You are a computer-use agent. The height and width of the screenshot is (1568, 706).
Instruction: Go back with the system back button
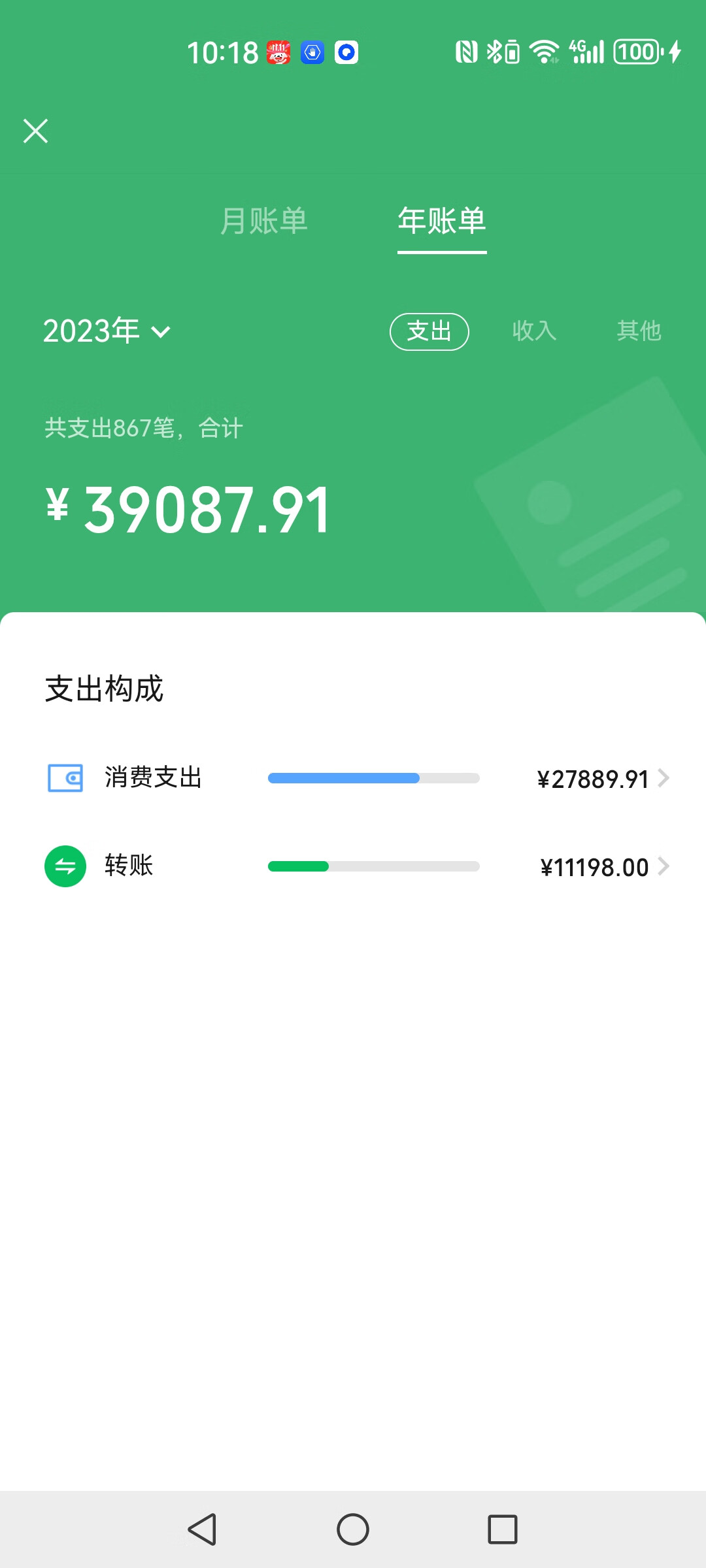point(202,1529)
